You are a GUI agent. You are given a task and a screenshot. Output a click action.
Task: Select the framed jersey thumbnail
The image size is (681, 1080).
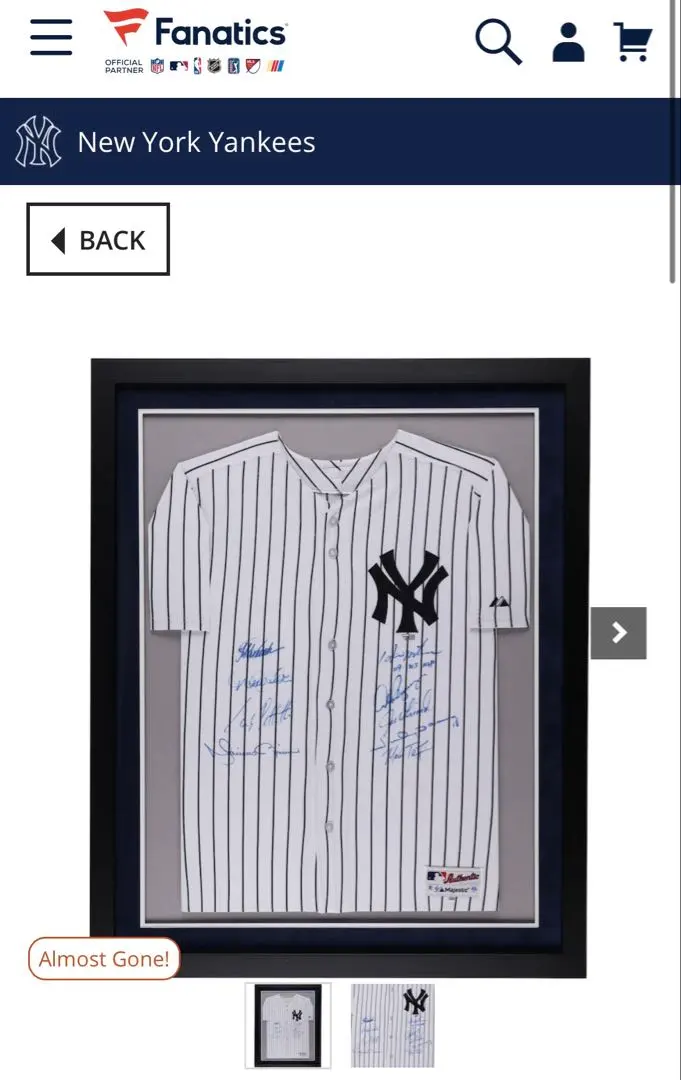[x=288, y=1025]
